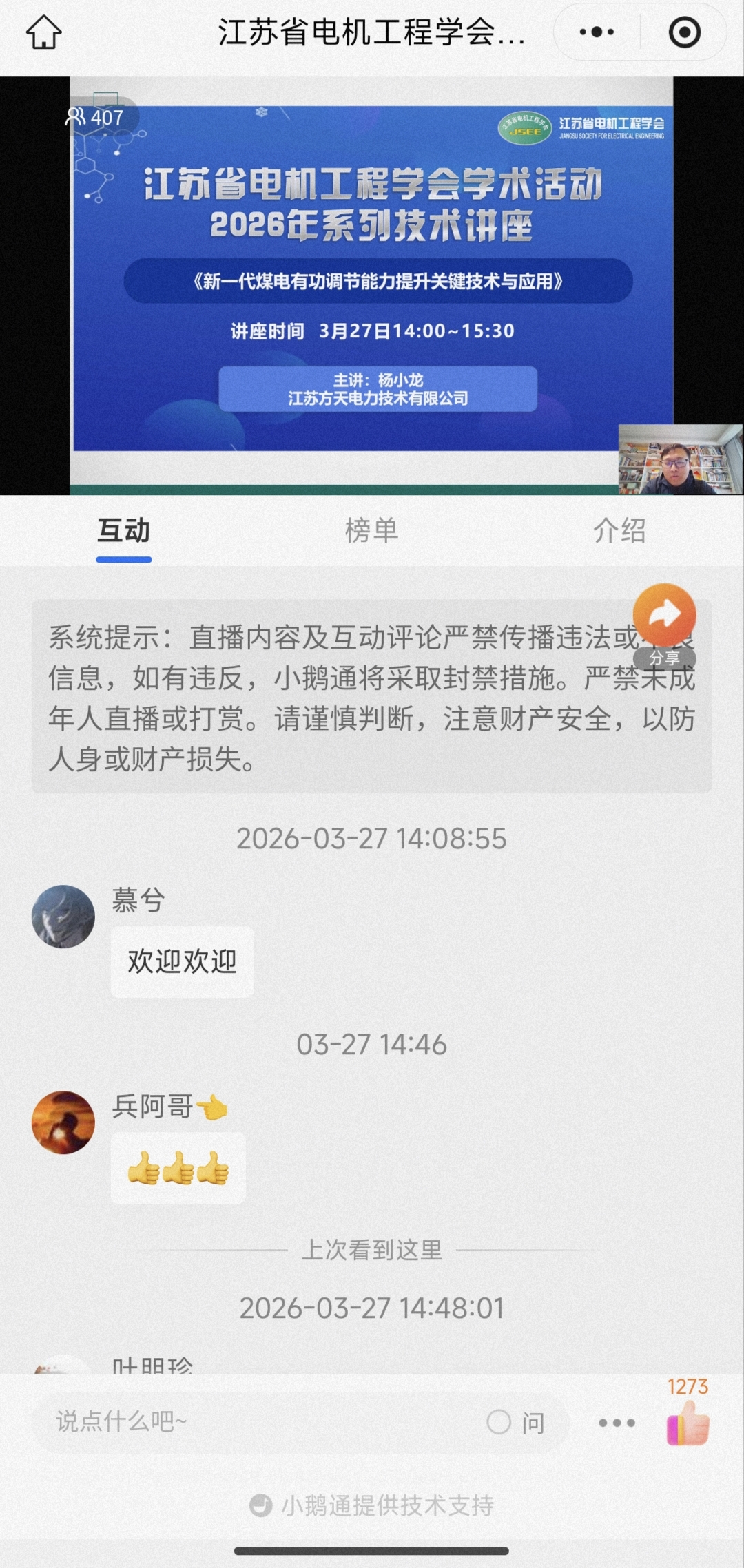This screenshot has height=1568, width=744.
Task: Go to the mini program home page
Action: click(44, 32)
